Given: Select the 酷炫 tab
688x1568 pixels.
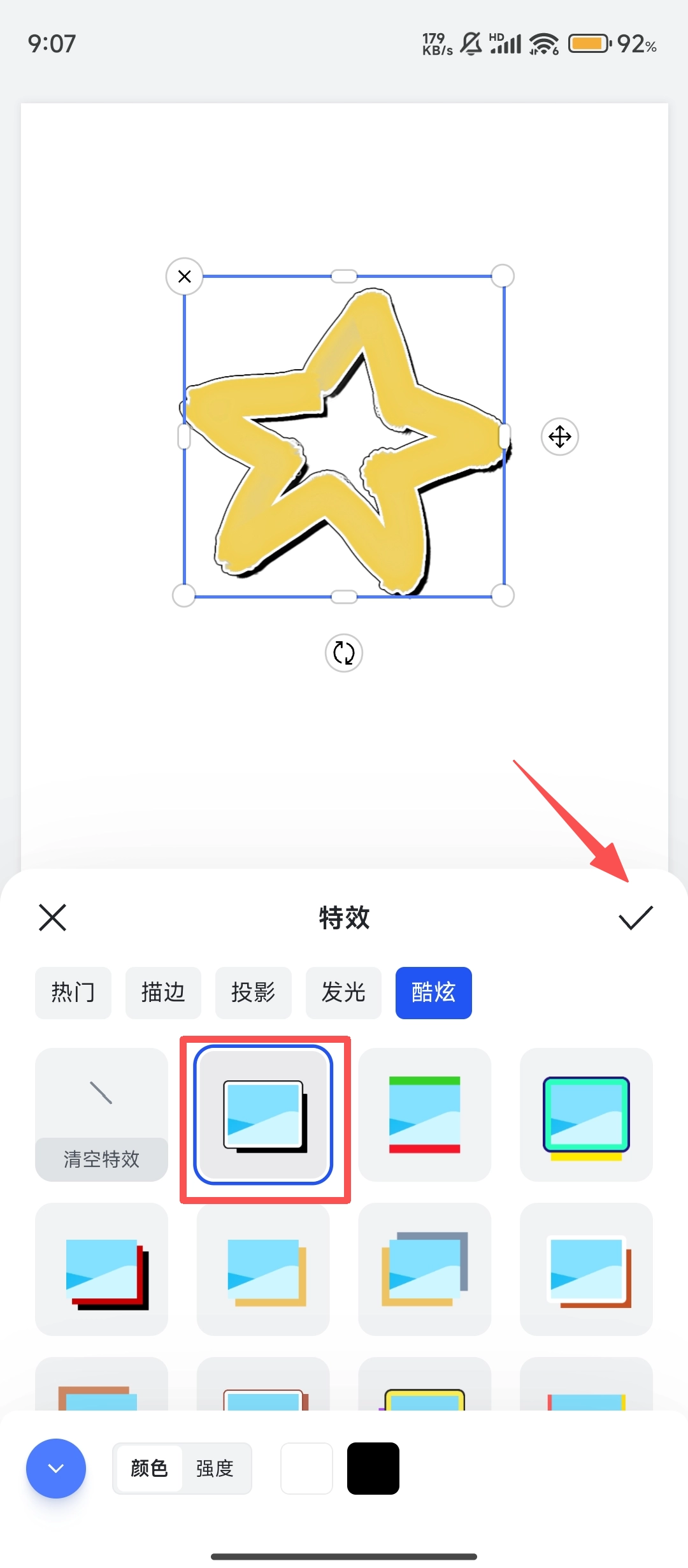Looking at the screenshot, I should 433,992.
